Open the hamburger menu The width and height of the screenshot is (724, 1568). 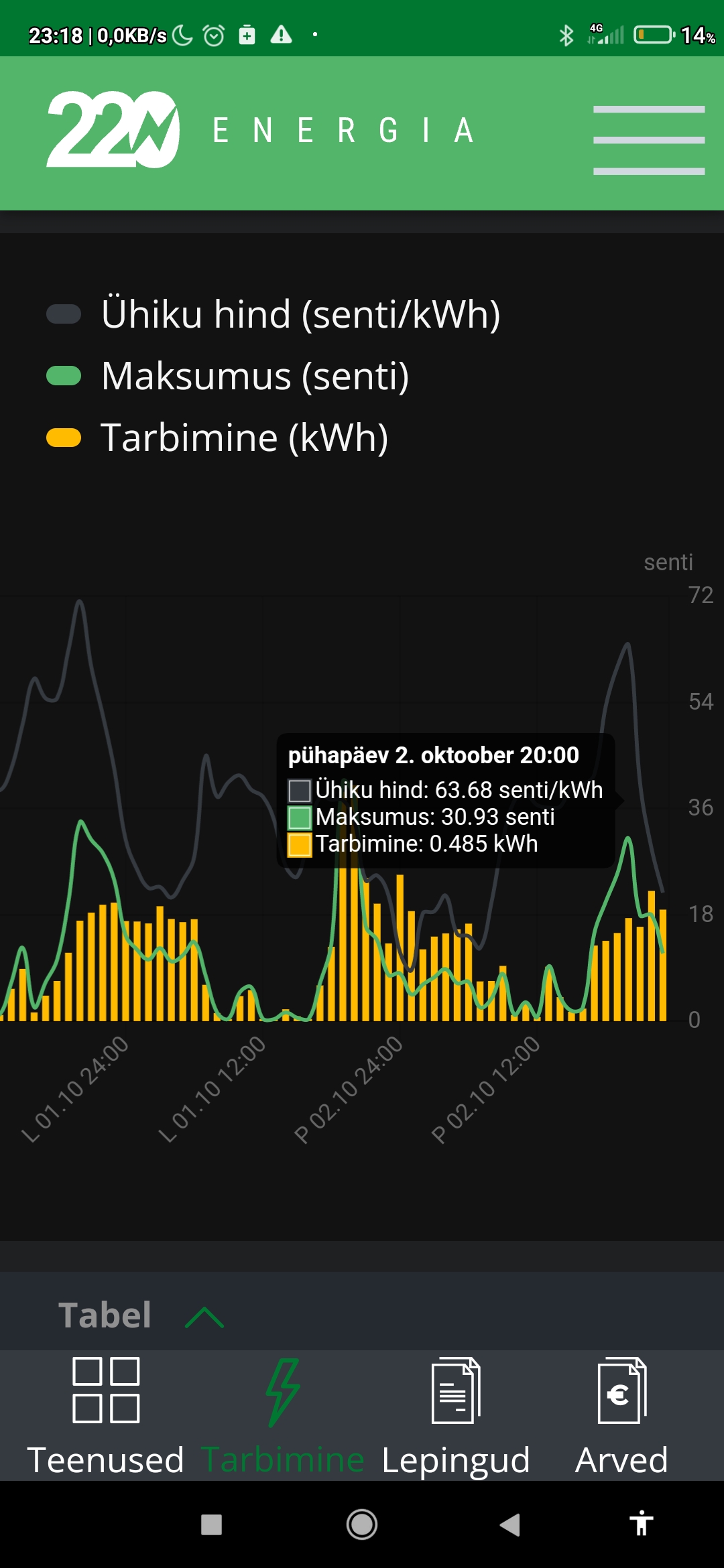(648, 139)
